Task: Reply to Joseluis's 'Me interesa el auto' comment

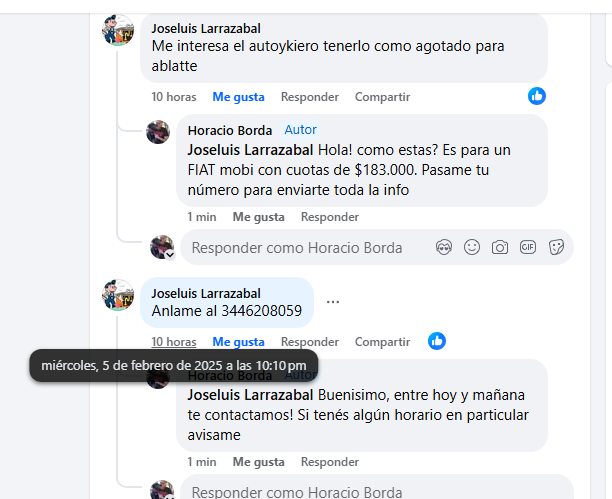Action: [x=309, y=97]
